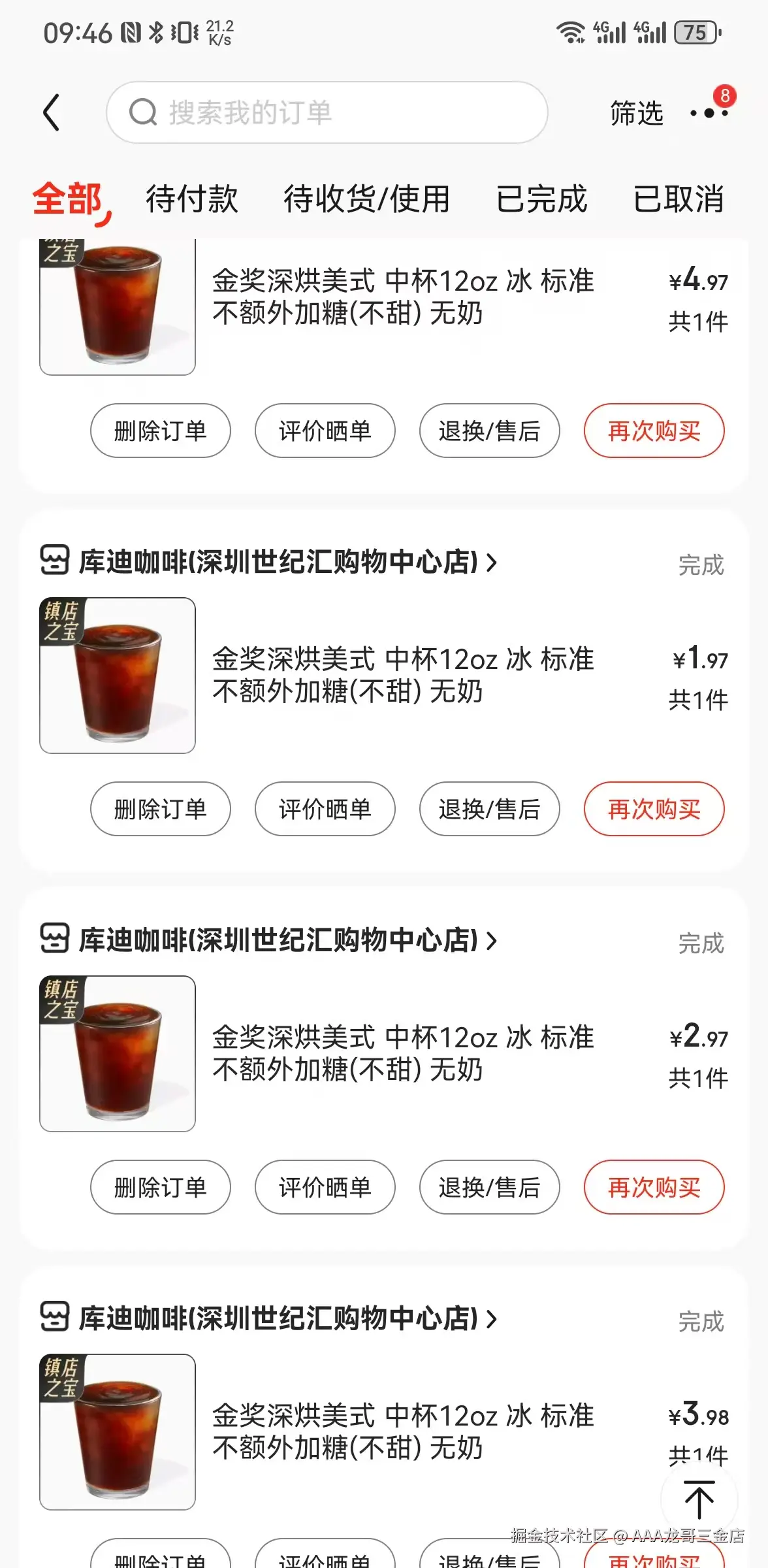Switch to the 已完成 tab
This screenshot has height=1568, width=768.
[542, 200]
